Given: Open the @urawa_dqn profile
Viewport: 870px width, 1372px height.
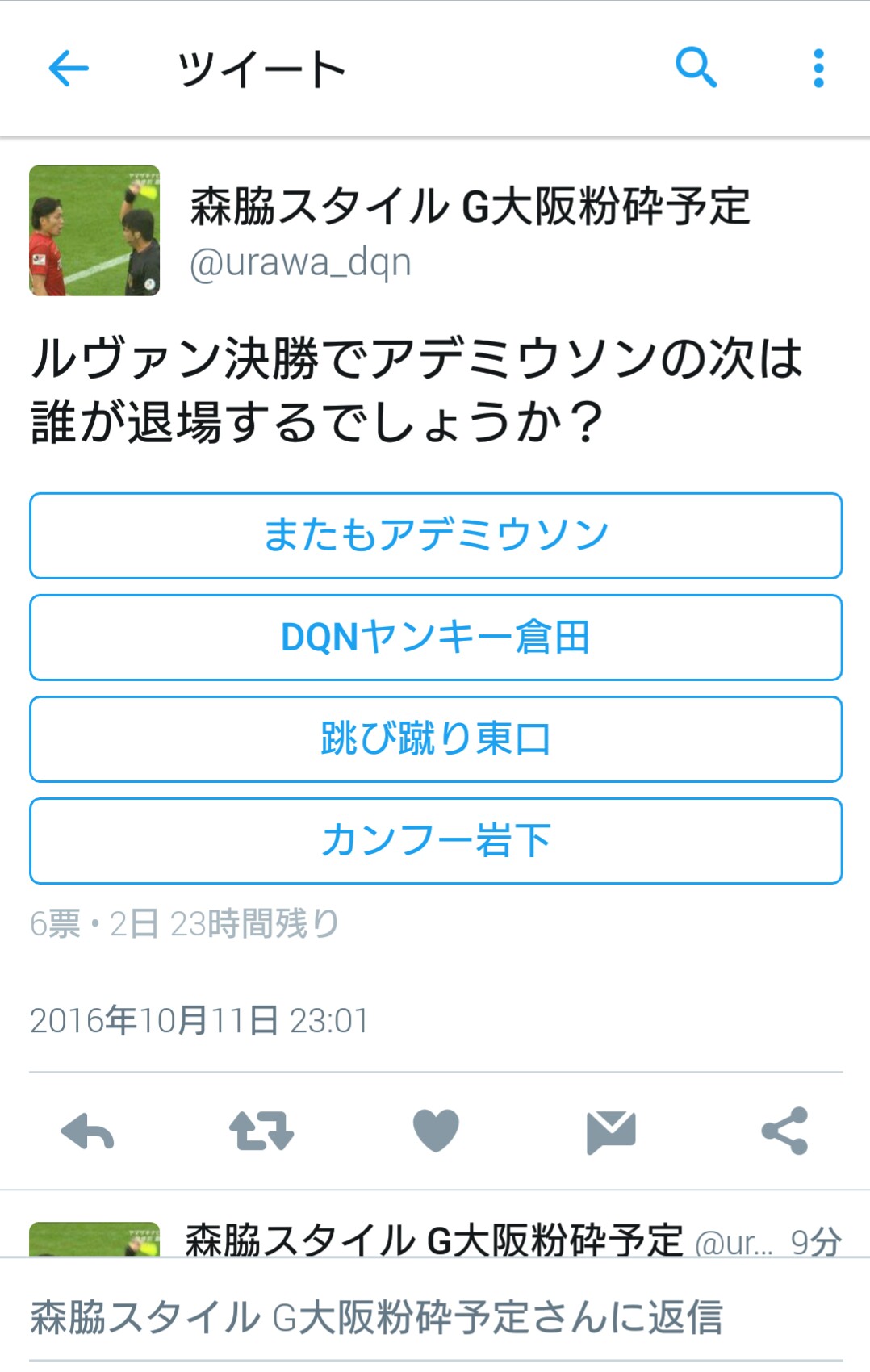Looking at the screenshot, I should (300, 263).
